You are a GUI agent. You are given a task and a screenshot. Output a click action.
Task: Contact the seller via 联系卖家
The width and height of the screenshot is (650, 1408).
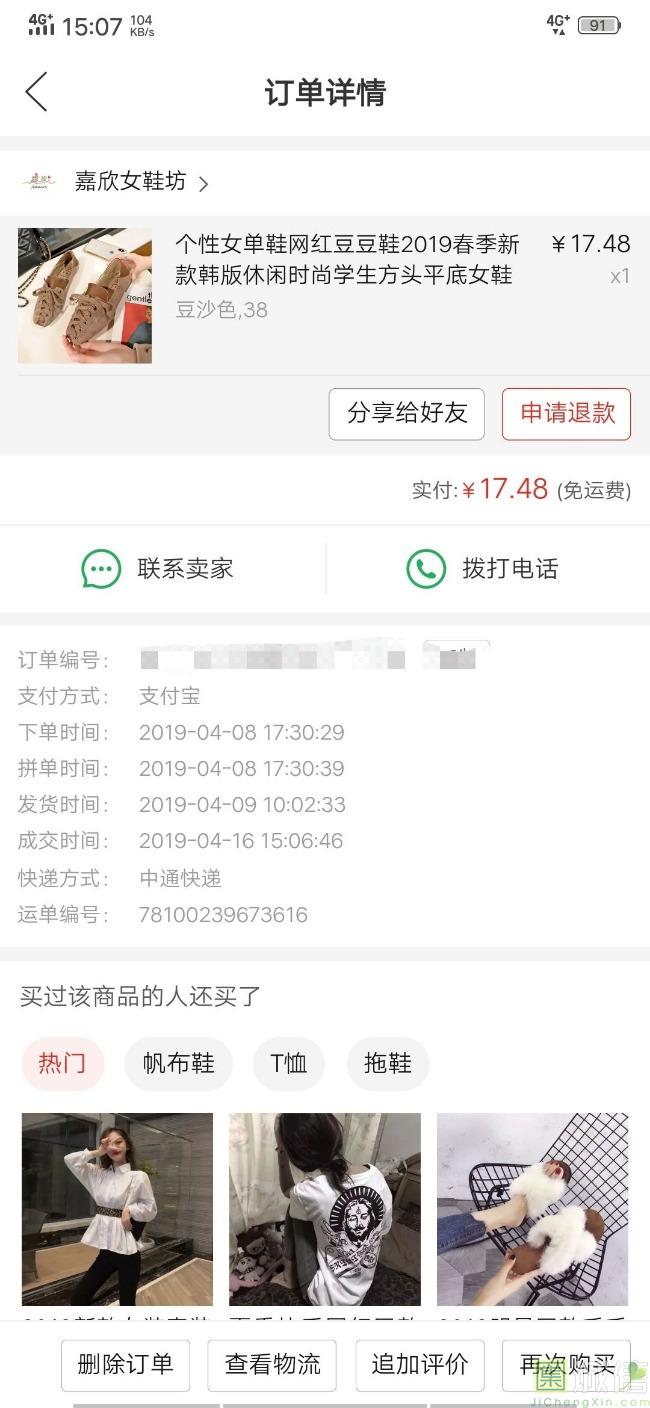tap(157, 569)
